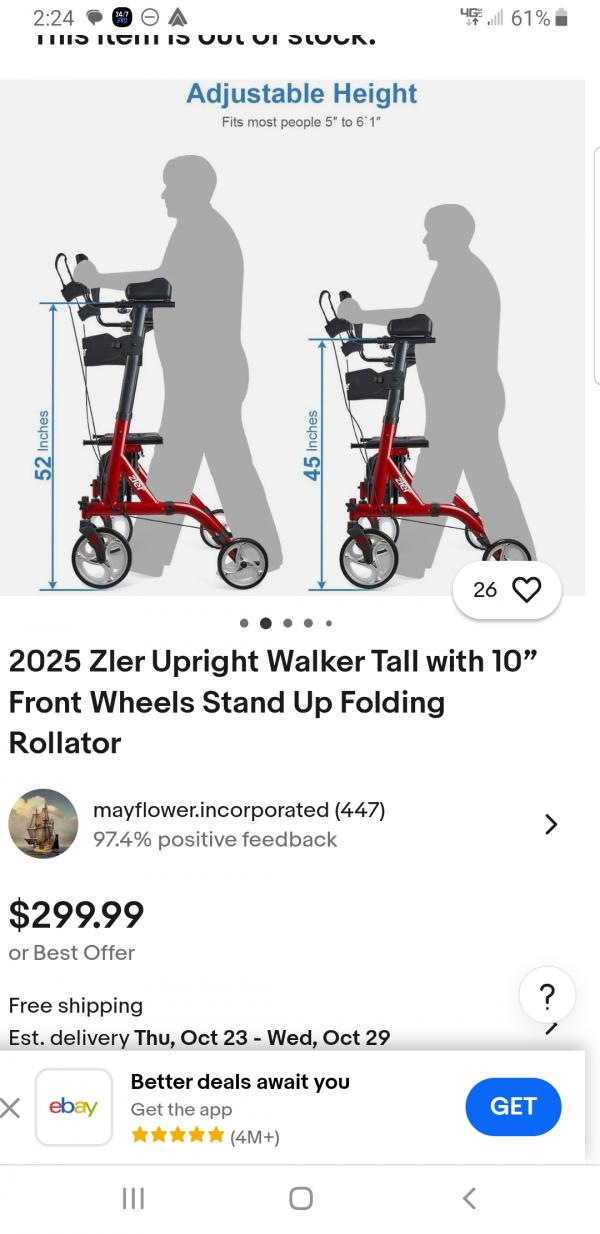Expand shipping and delivery details
Image resolution: width=600 pixels, height=1234 pixels.
[x=551, y=1027]
